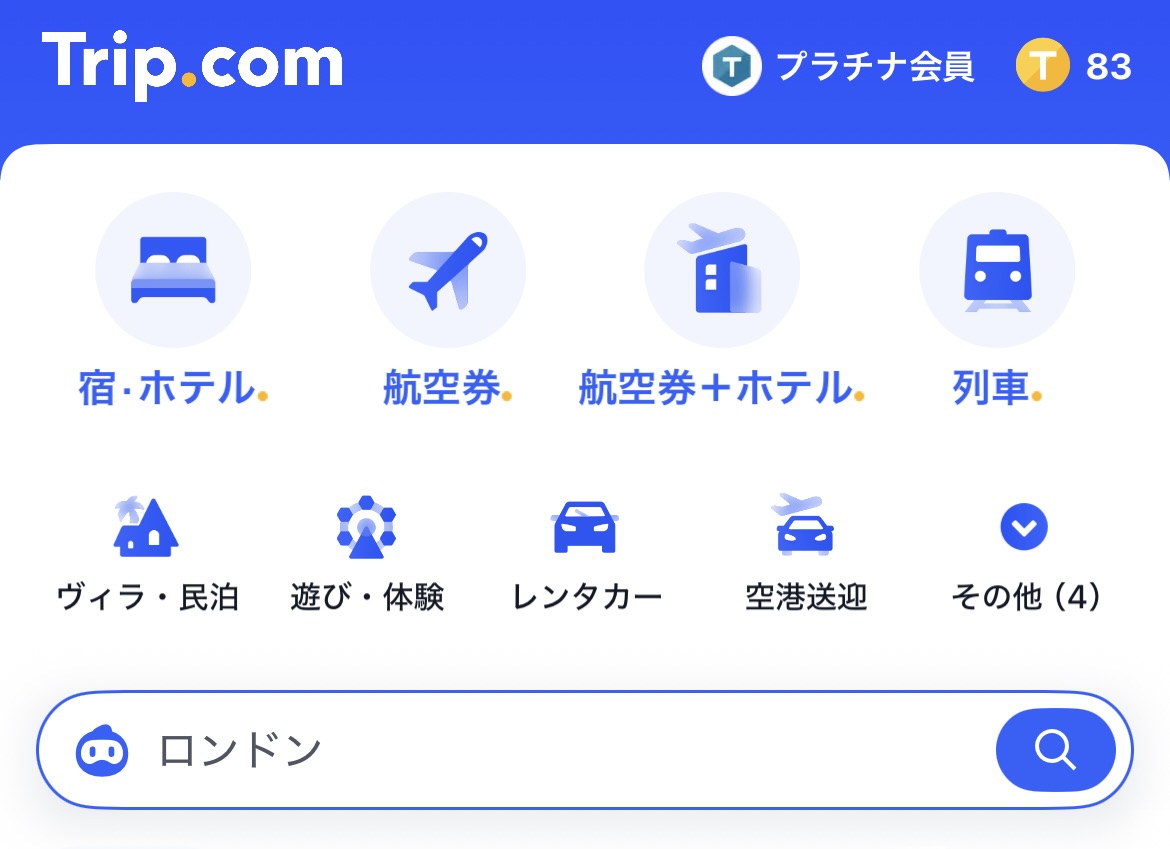View Trip Coins balance showing 83
This screenshot has height=849, width=1170.
point(1074,67)
